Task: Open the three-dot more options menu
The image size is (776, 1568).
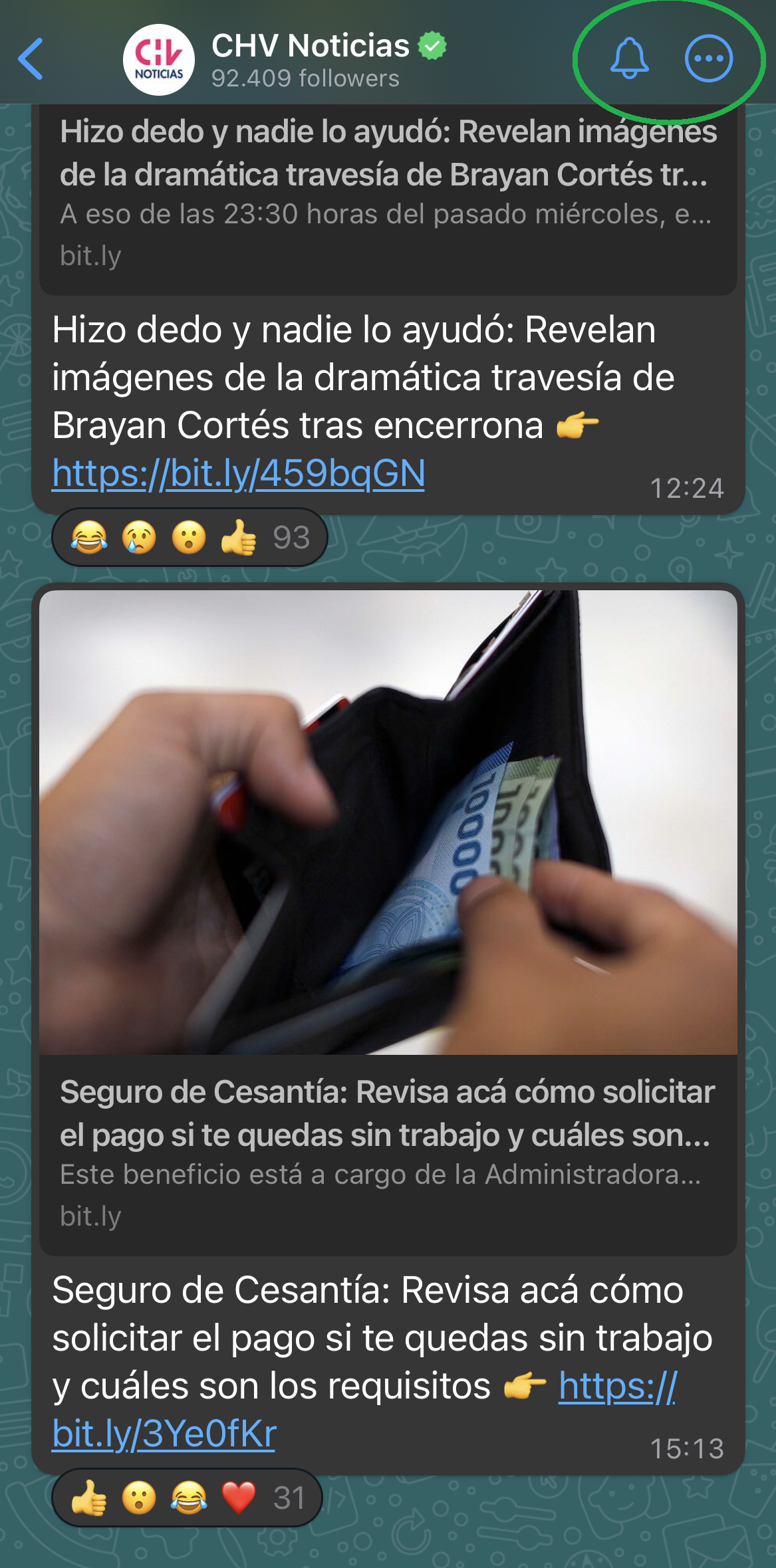Action: click(708, 59)
